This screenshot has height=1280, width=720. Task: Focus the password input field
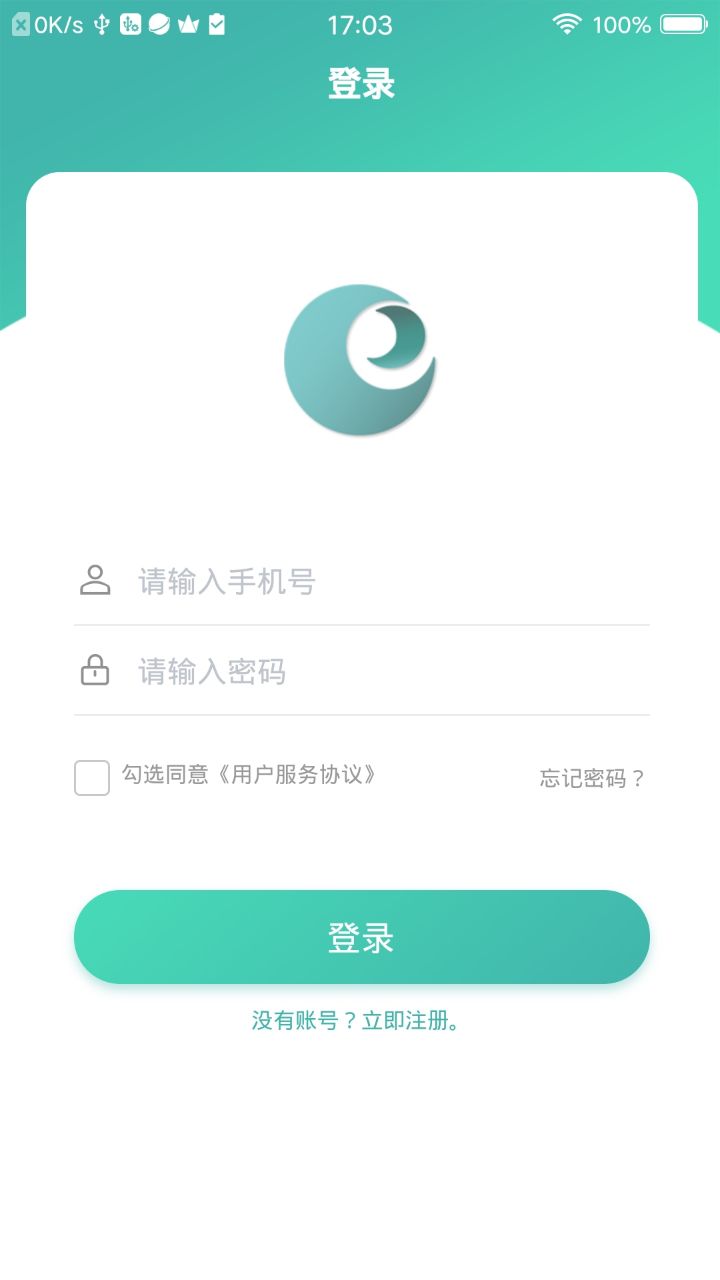point(390,671)
